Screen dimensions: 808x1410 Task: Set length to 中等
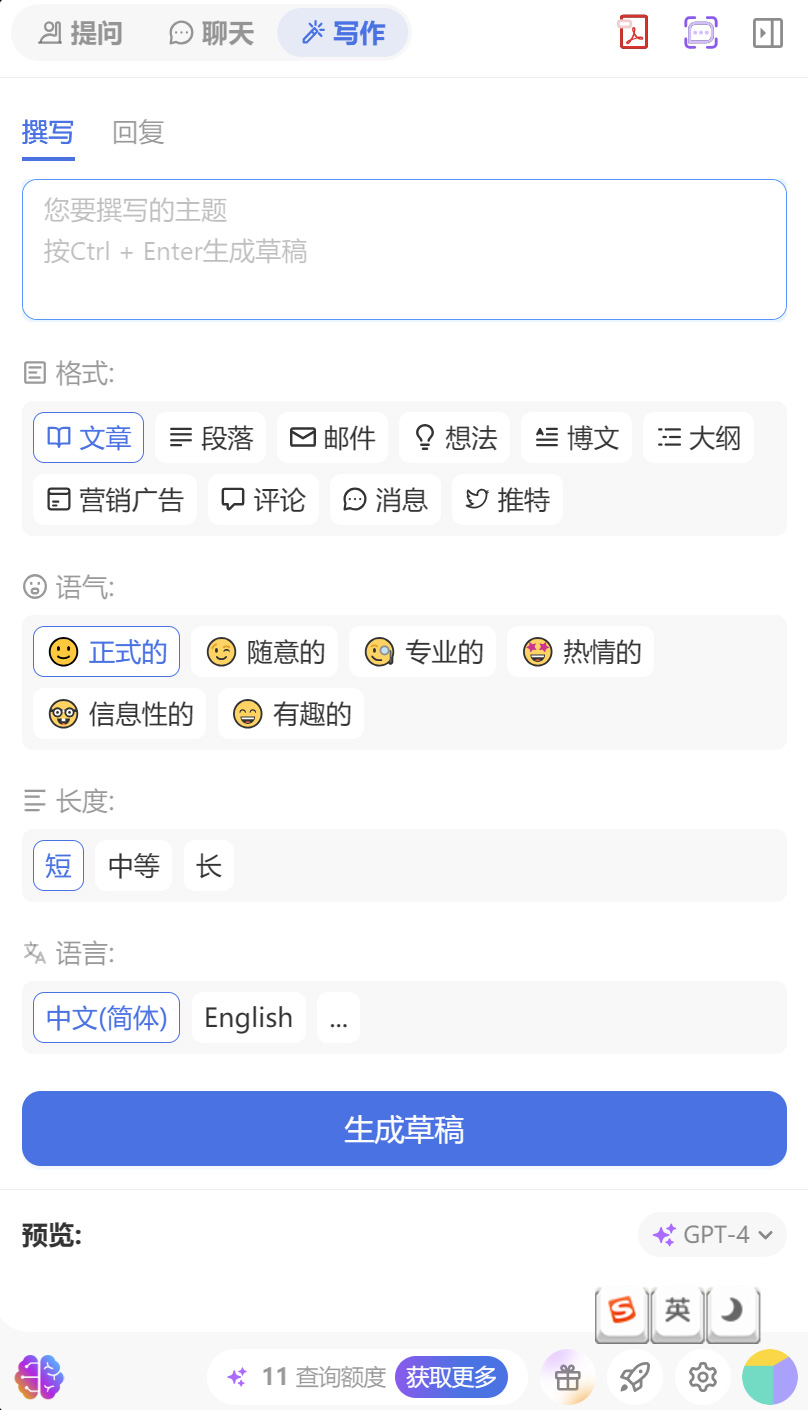click(133, 865)
